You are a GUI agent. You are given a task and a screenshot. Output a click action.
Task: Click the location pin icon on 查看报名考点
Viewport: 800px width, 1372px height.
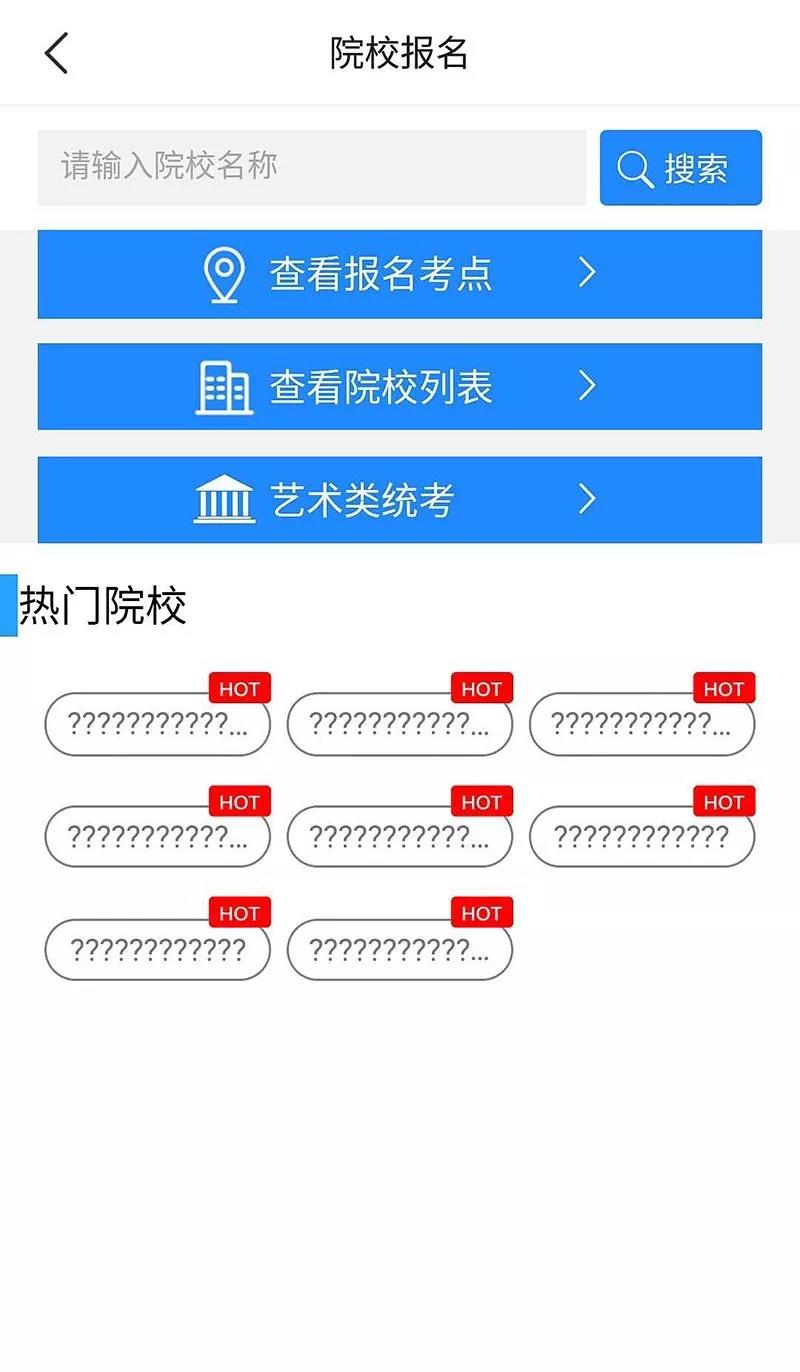point(224,274)
